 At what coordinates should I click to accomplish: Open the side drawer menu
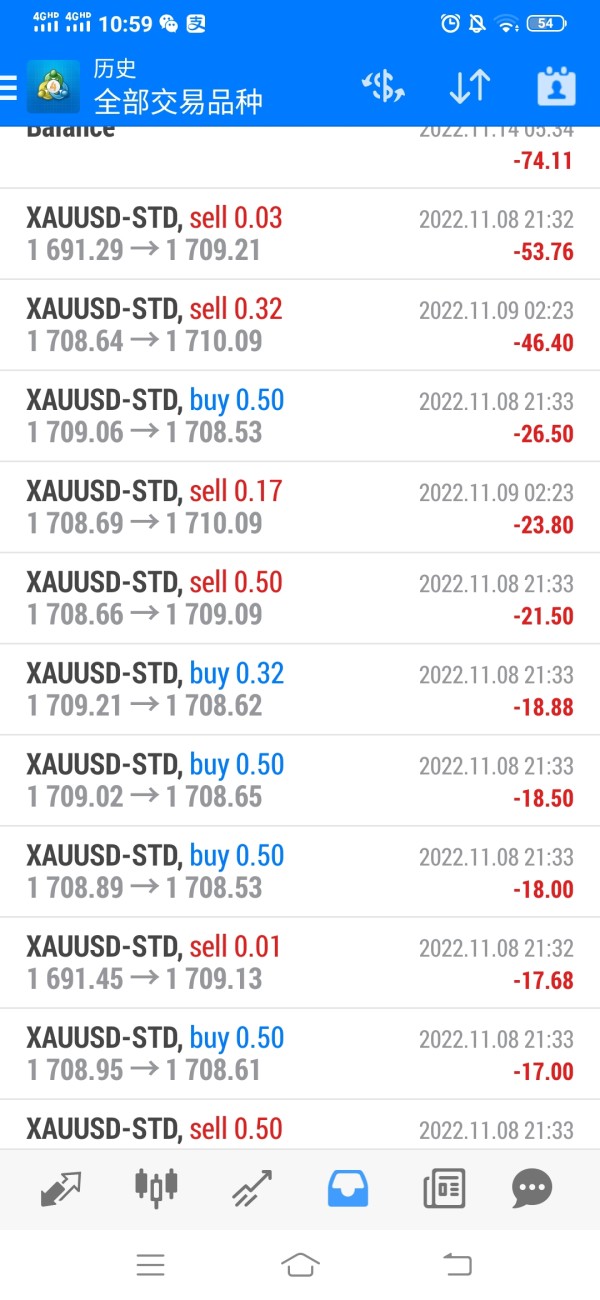10,87
